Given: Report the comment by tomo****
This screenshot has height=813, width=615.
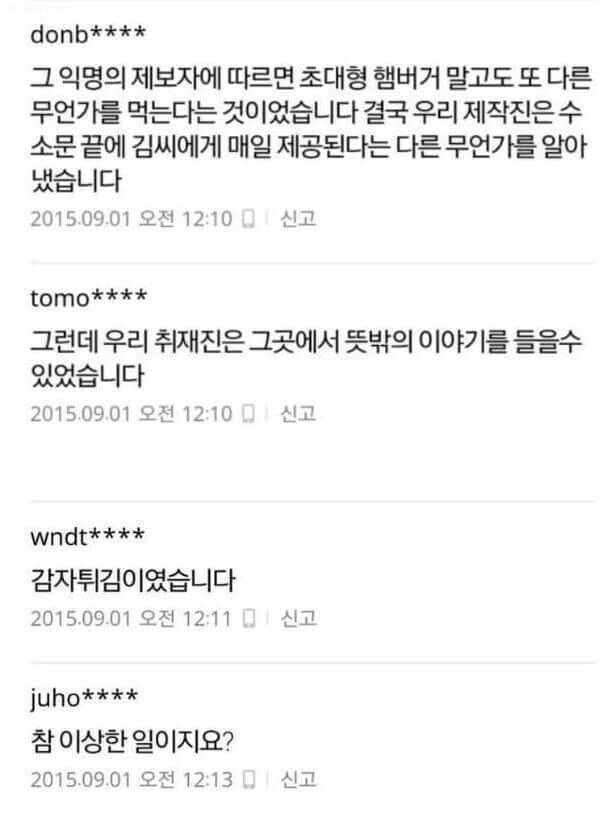Looking at the screenshot, I should point(298,412).
